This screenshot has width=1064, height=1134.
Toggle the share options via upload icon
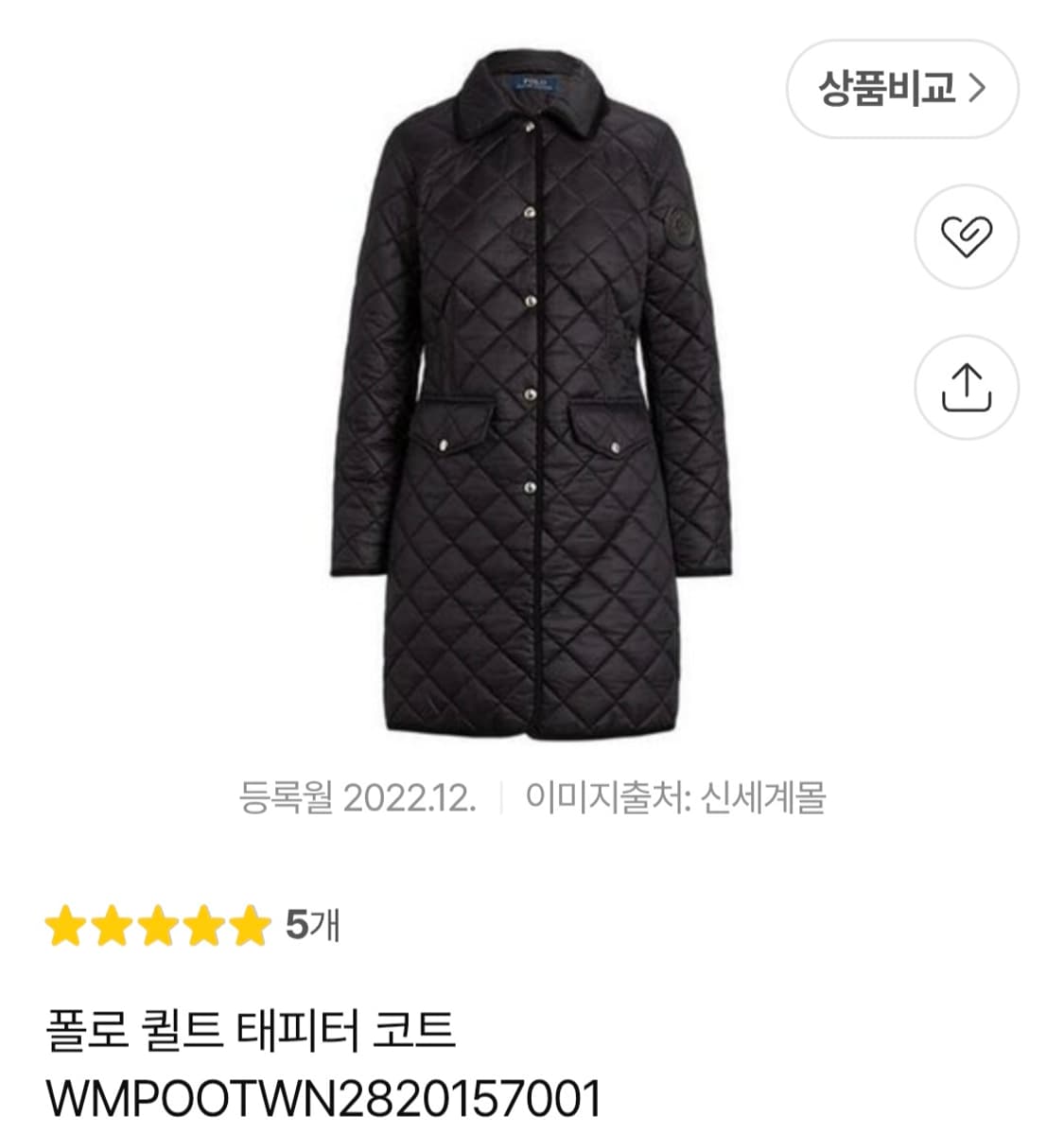pos(967,386)
